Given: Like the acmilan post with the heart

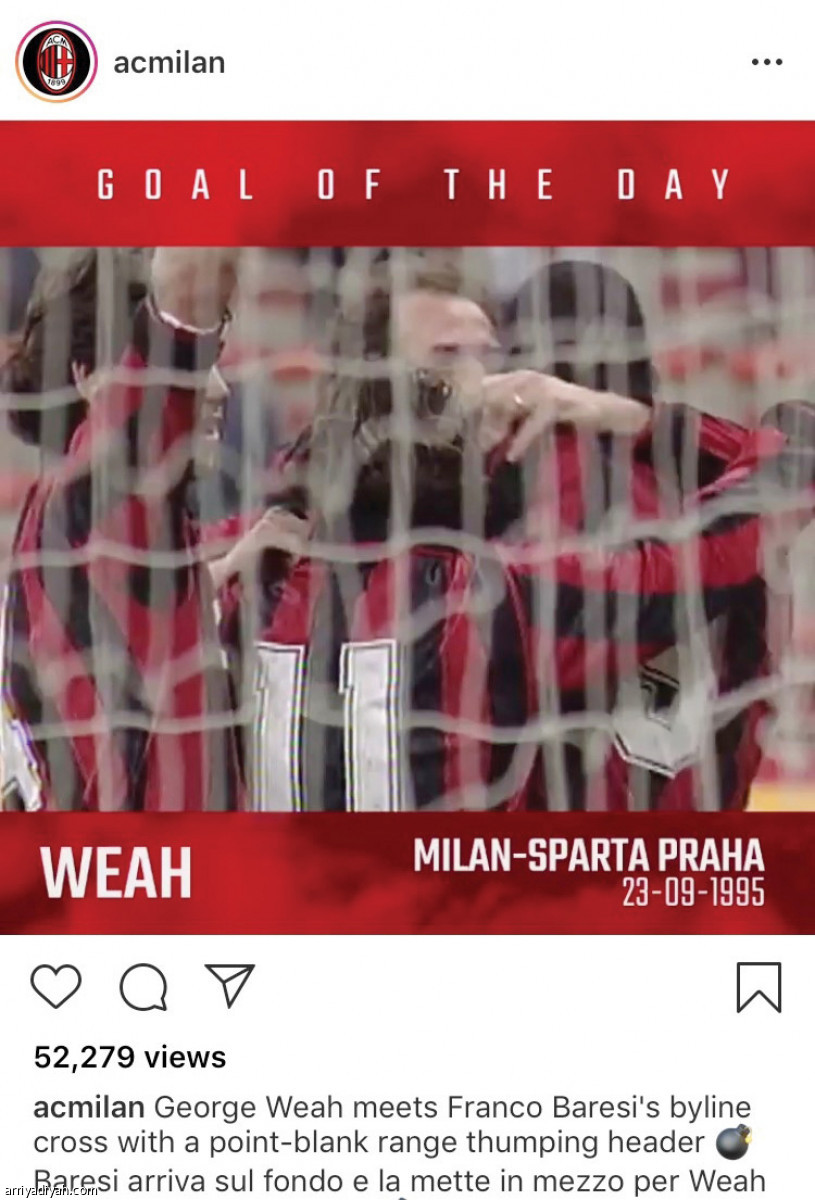Looking at the screenshot, I should pyautogui.click(x=56, y=987).
